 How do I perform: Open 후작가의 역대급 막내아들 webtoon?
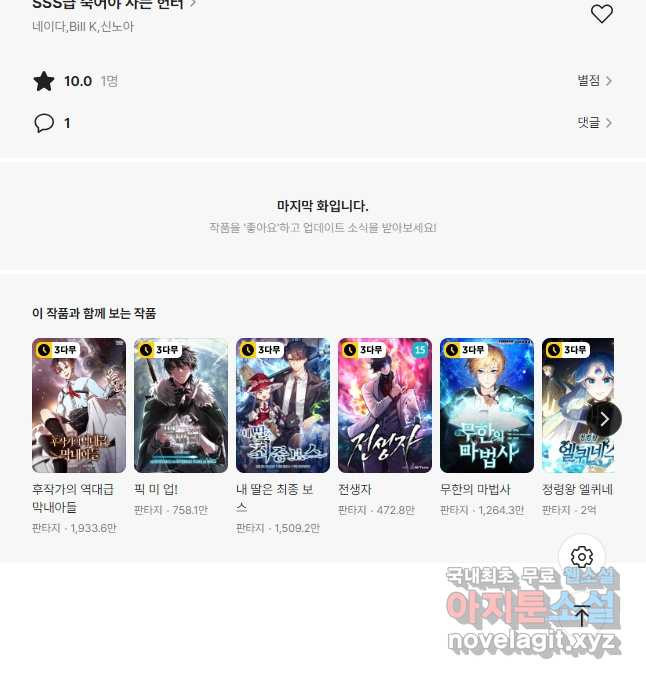79,405
